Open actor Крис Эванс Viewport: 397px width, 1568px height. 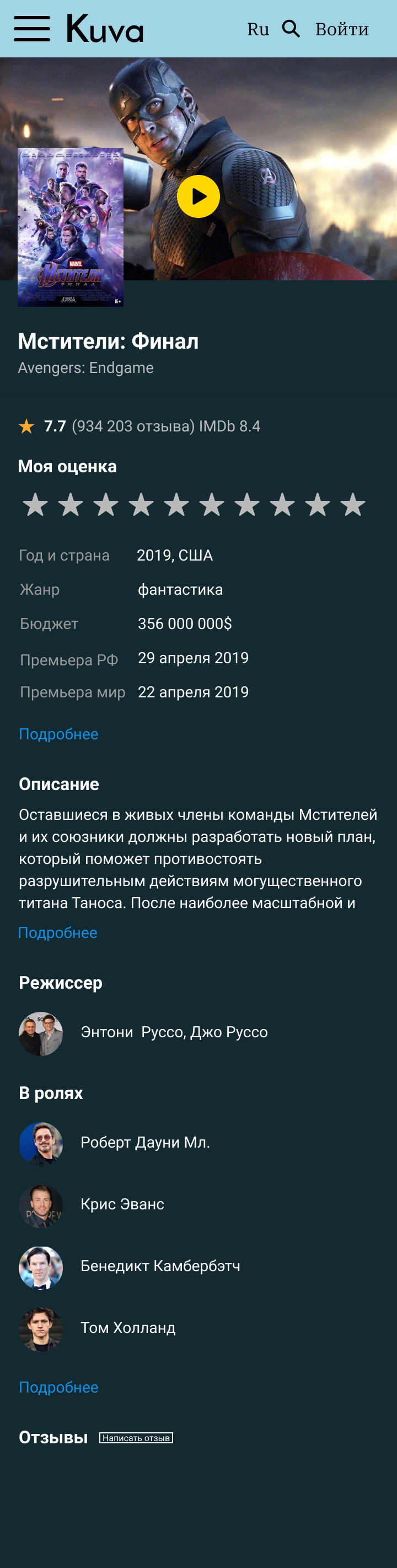tap(122, 1204)
